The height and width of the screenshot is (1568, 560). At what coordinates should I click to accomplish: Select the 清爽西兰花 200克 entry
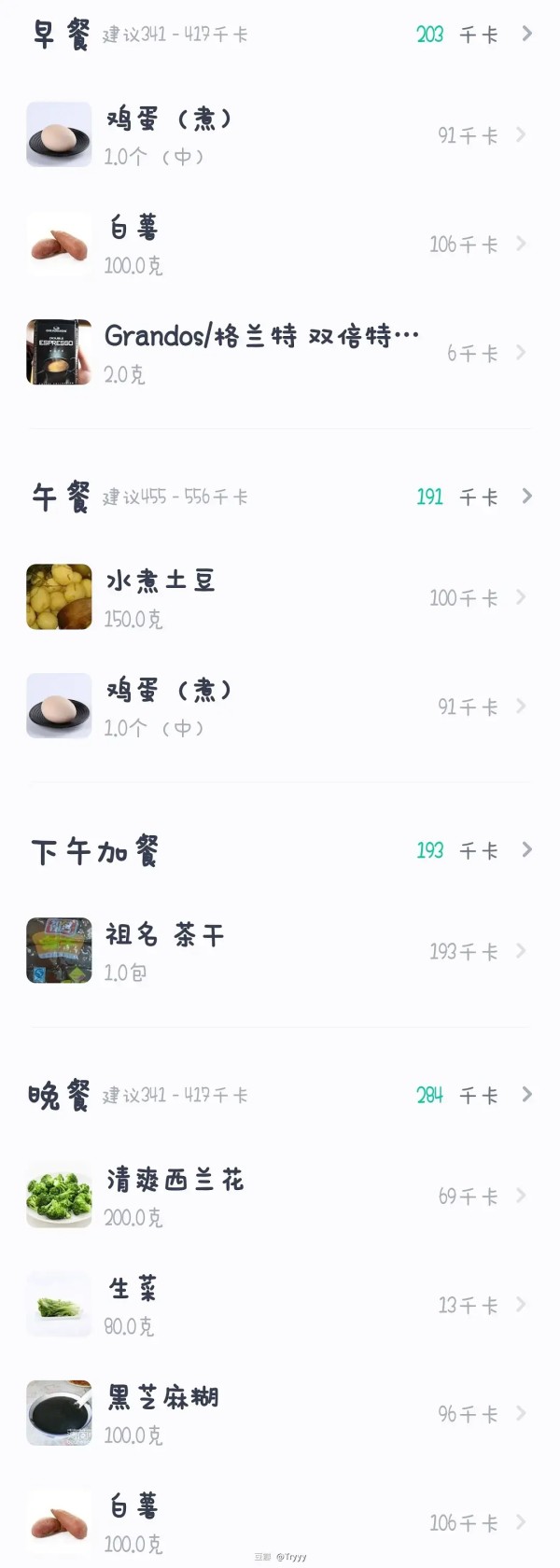point(280,1196)
